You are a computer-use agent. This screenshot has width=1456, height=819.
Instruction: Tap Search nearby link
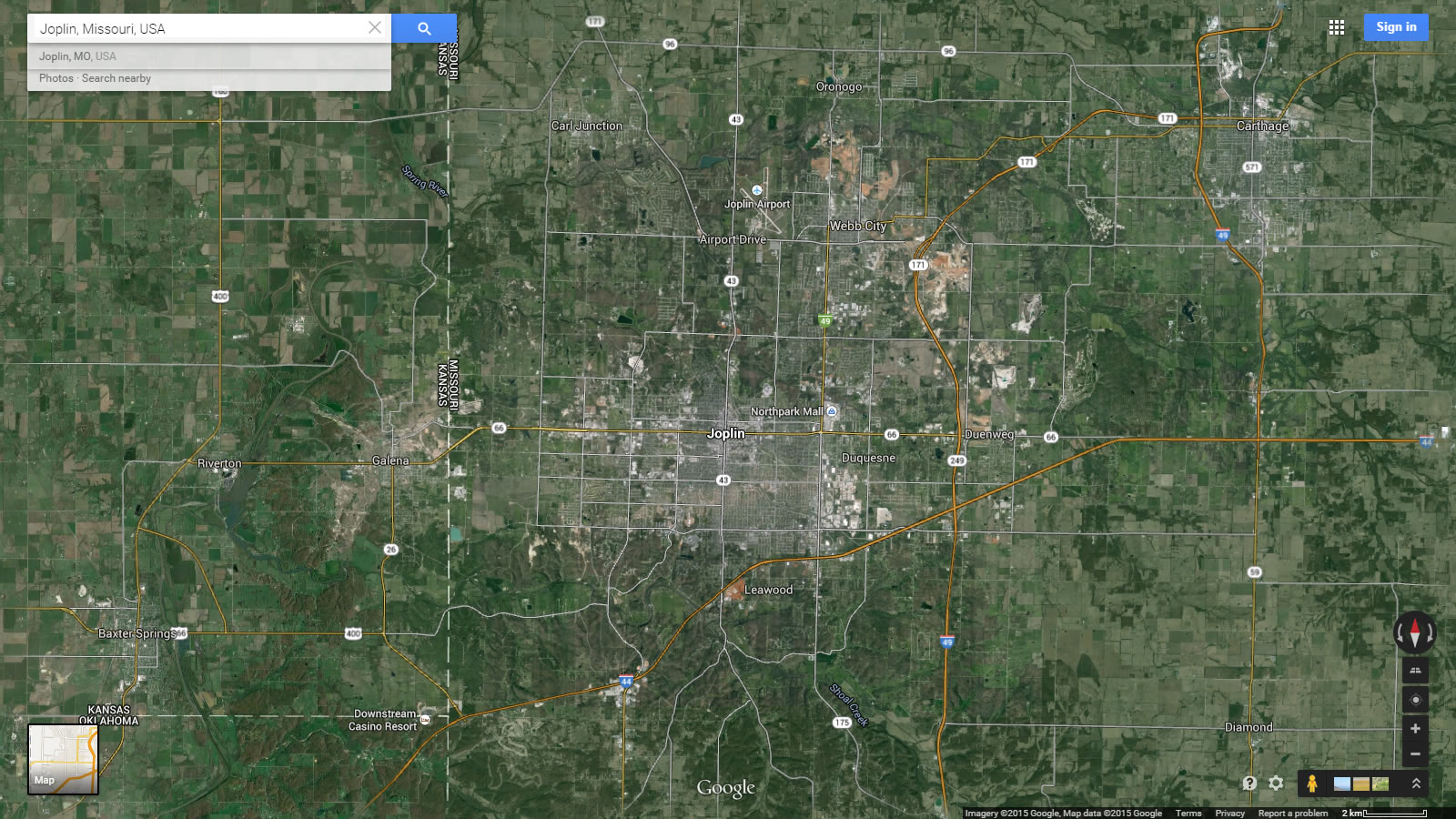click(x=116, y=78)
